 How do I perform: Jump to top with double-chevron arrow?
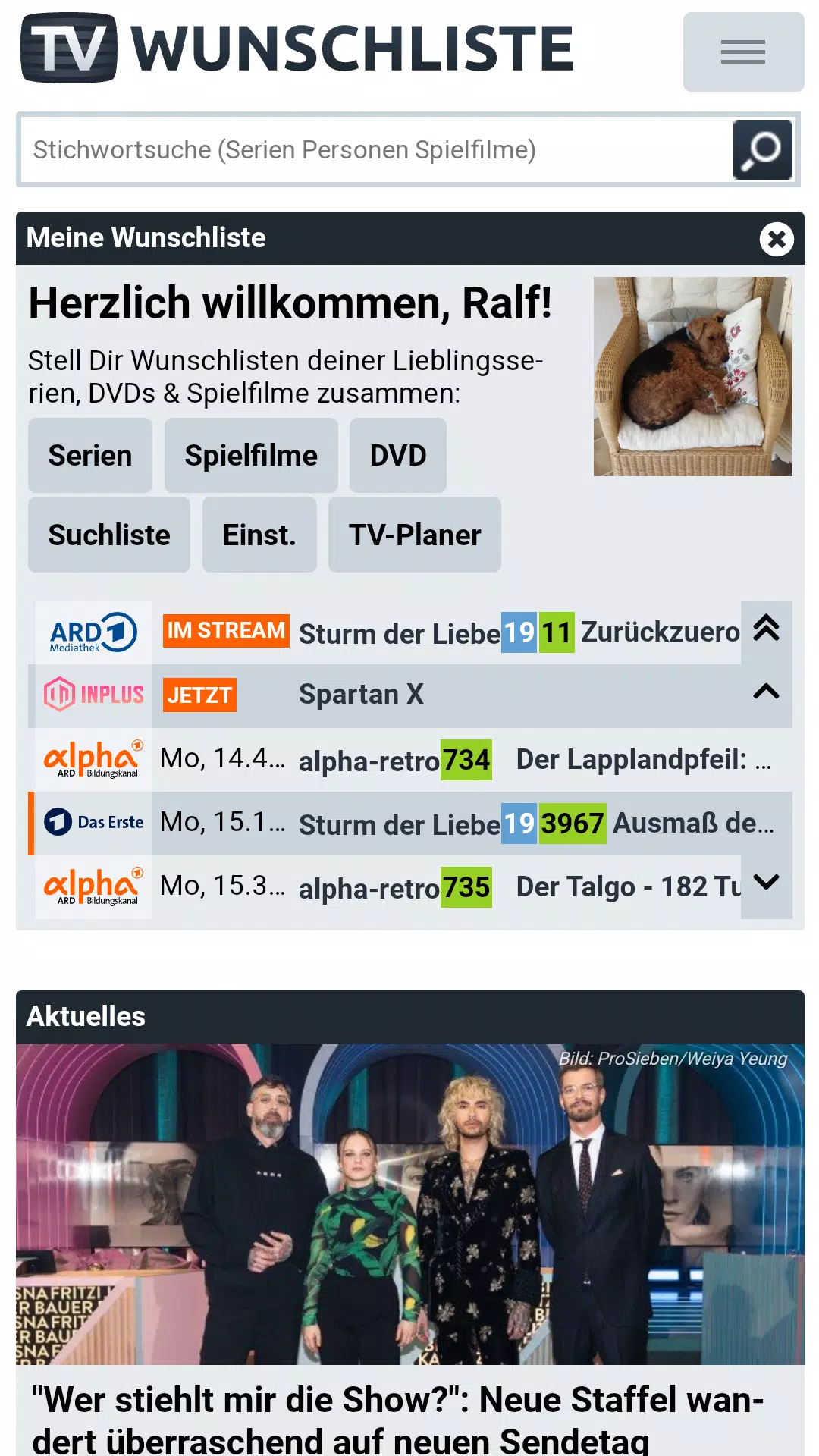766,628
